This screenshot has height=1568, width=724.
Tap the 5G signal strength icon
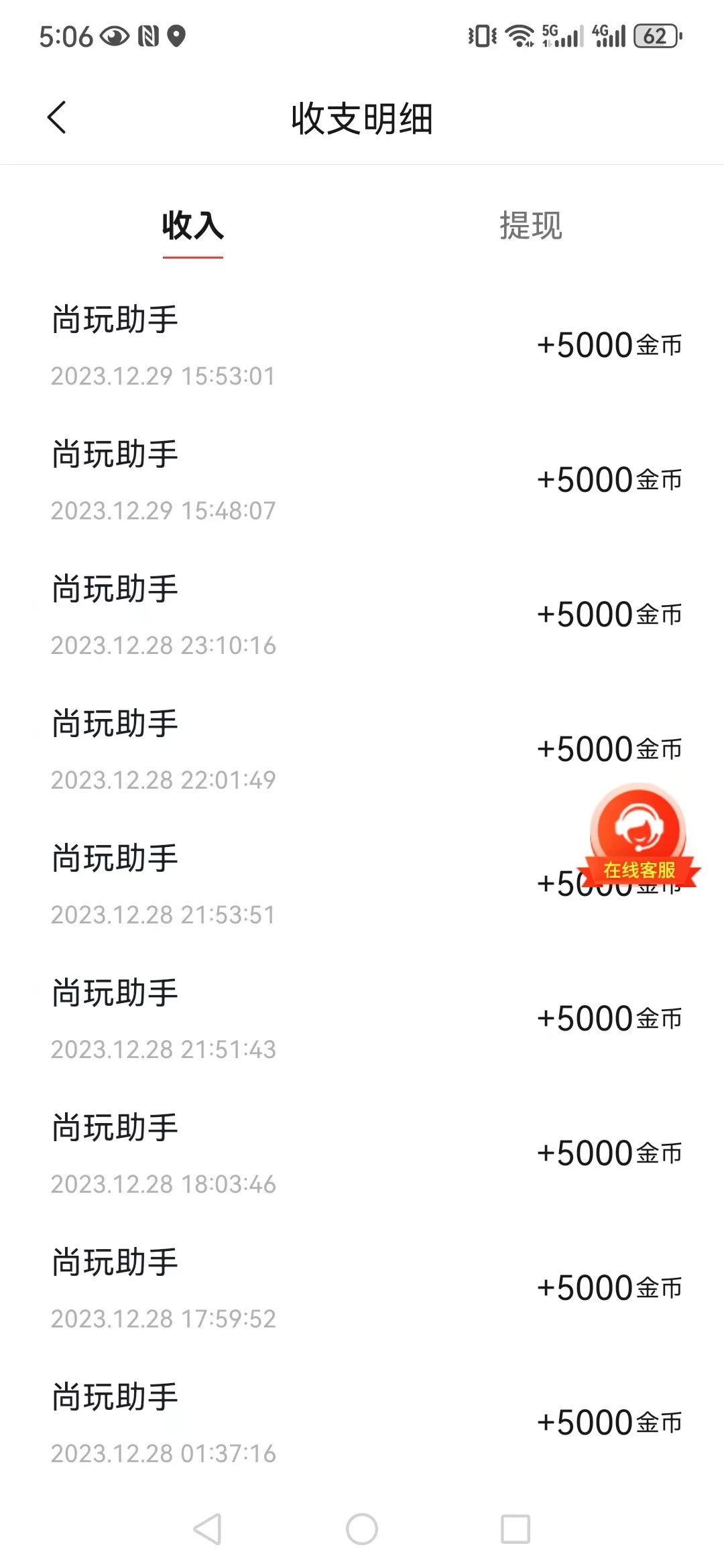[562, 35]
